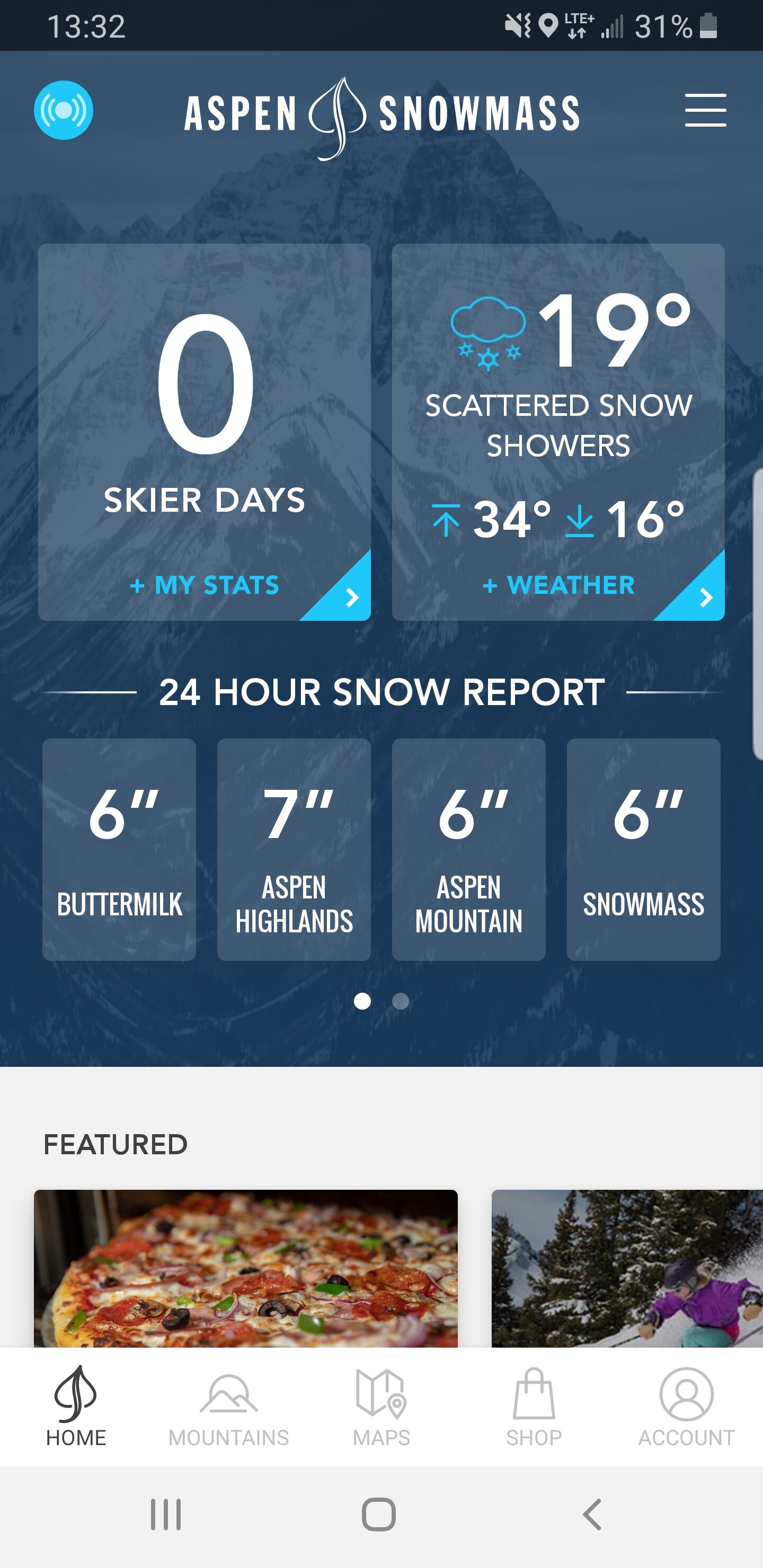Tap the blue live broadcast icon

click(64, 110)
